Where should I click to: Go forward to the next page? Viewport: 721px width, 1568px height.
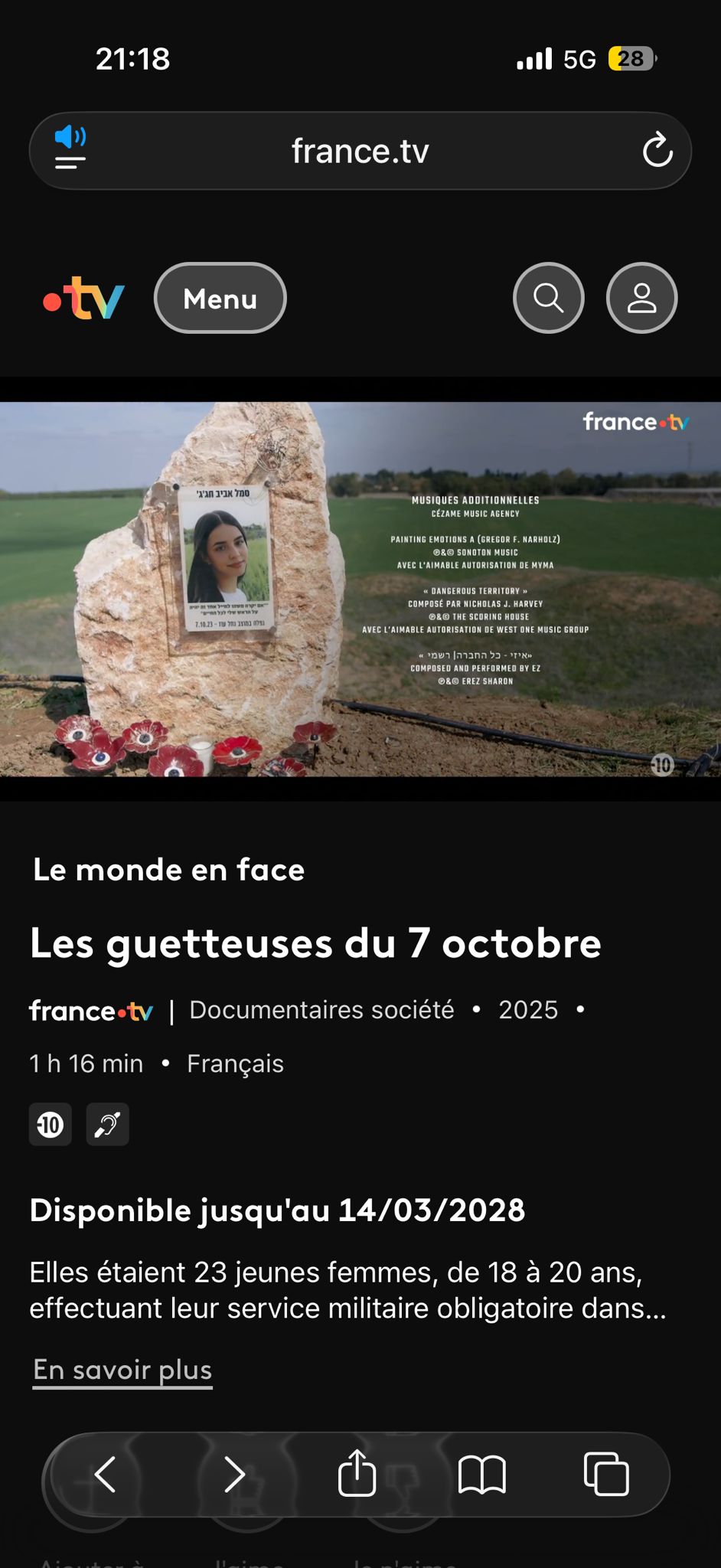point(233,1475)
